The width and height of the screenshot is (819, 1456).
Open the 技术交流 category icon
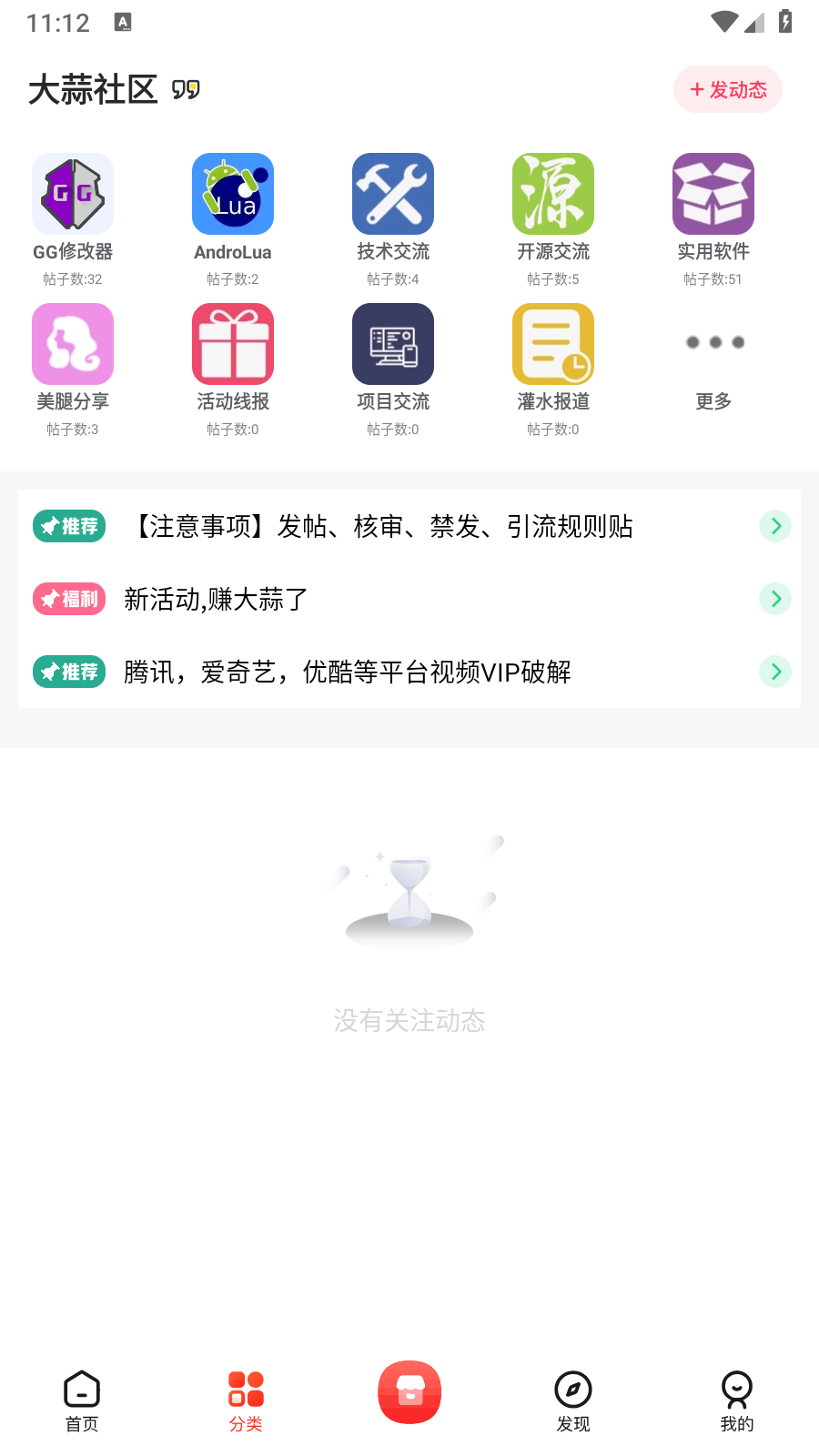pyautogui.click(x=393, y=194)
